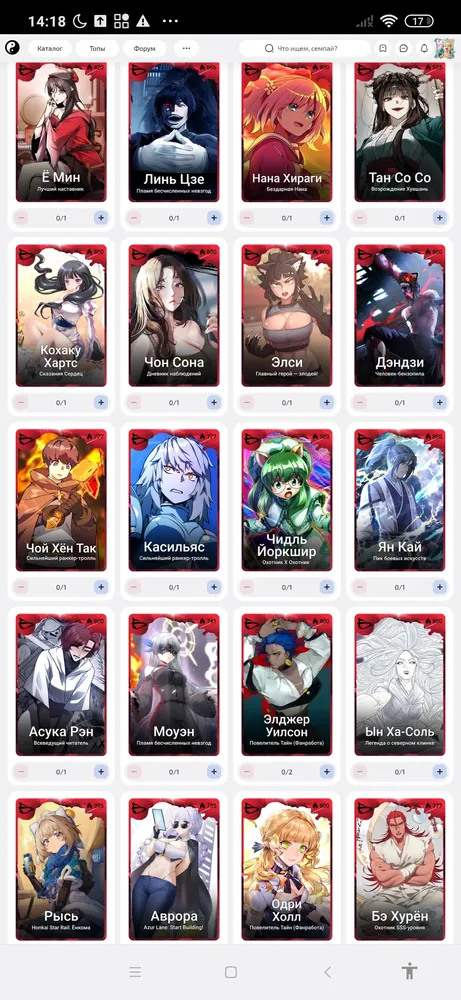Increase count for Чидль Йоркшир card
The height and width of the screenshot is (1000, 461).
pyautogui.click(x=326, y=587)
